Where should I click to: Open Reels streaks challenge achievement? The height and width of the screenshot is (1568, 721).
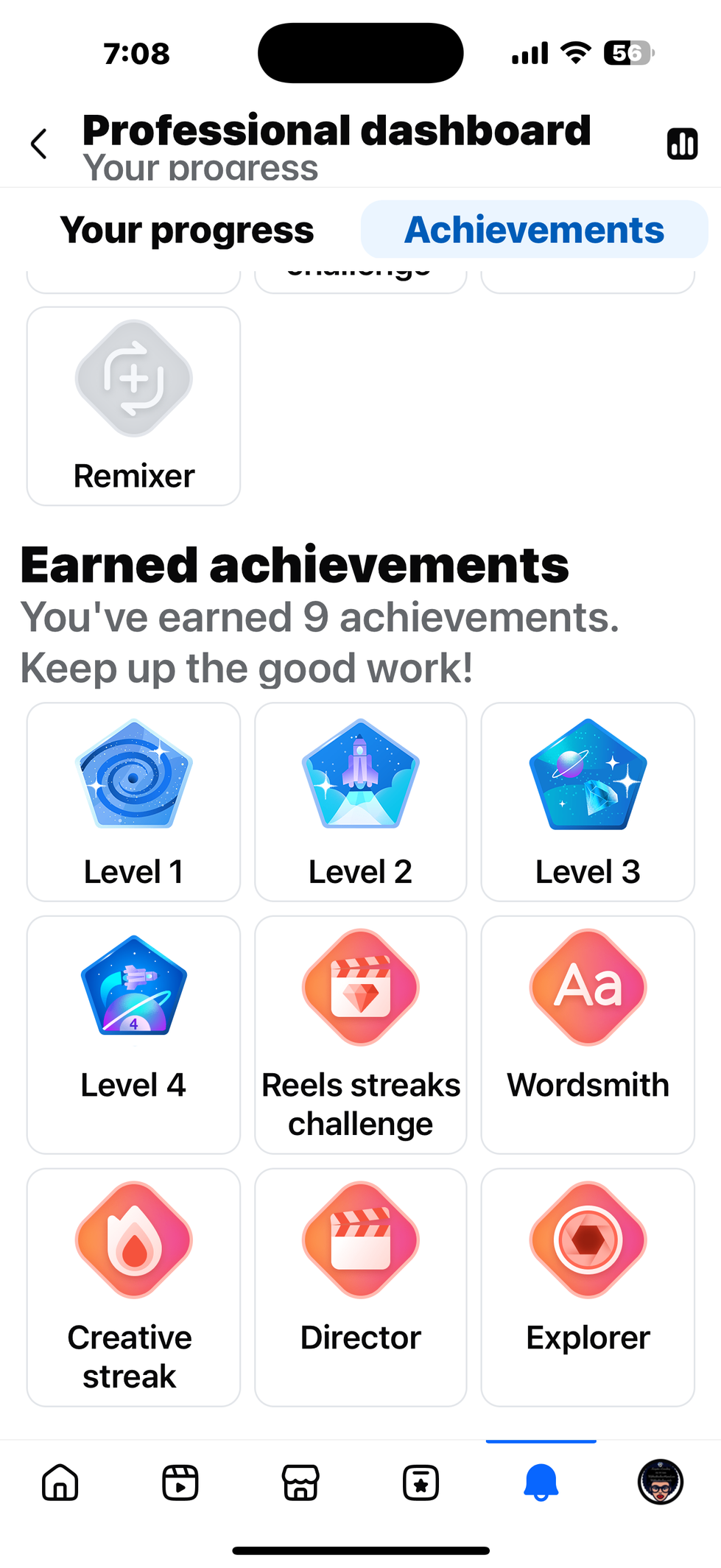361,1034
